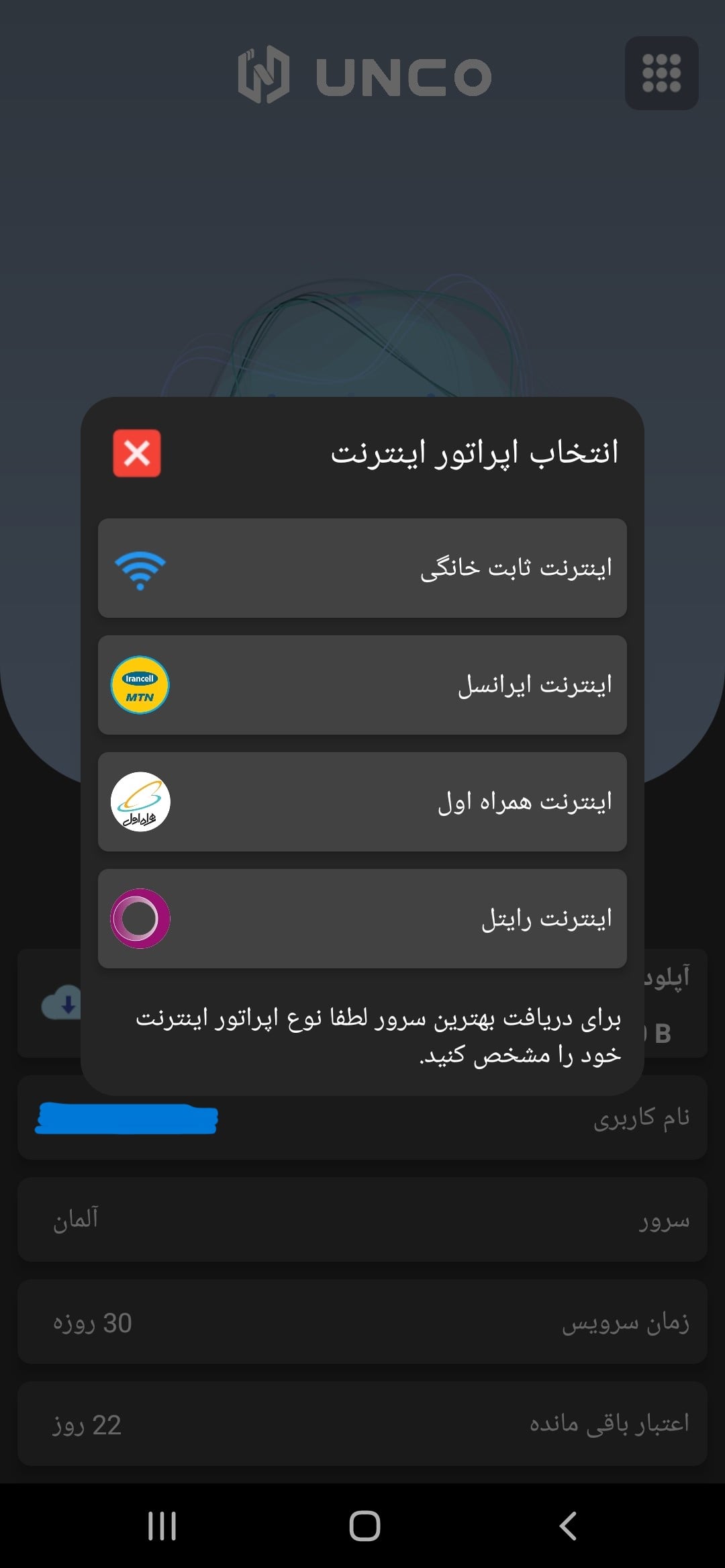Go to the home screen
The width and height of the screenshot is (725, 1568).
[365, 1526]
